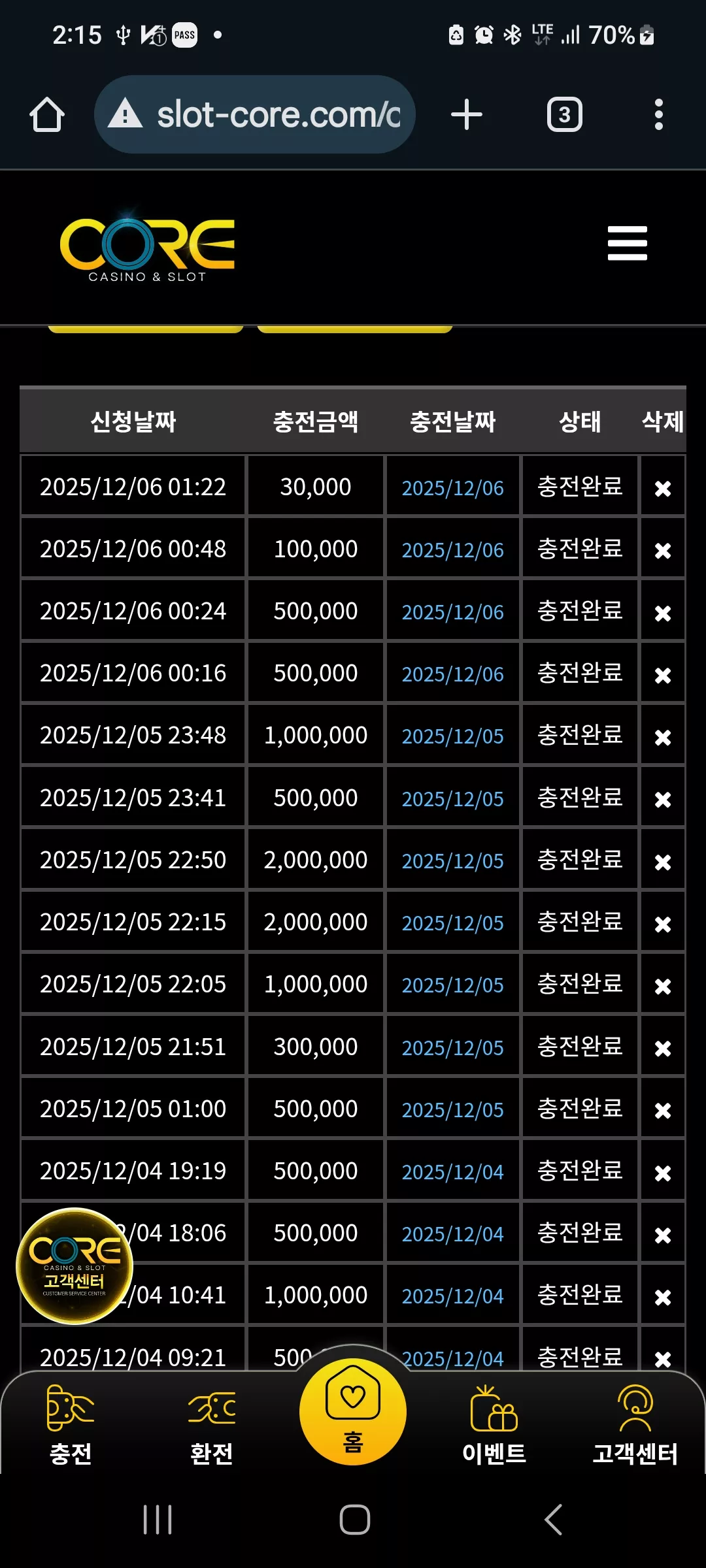Tap the browser home icon
This screenshot has width=706, height=1568.
tap(47, 115)
